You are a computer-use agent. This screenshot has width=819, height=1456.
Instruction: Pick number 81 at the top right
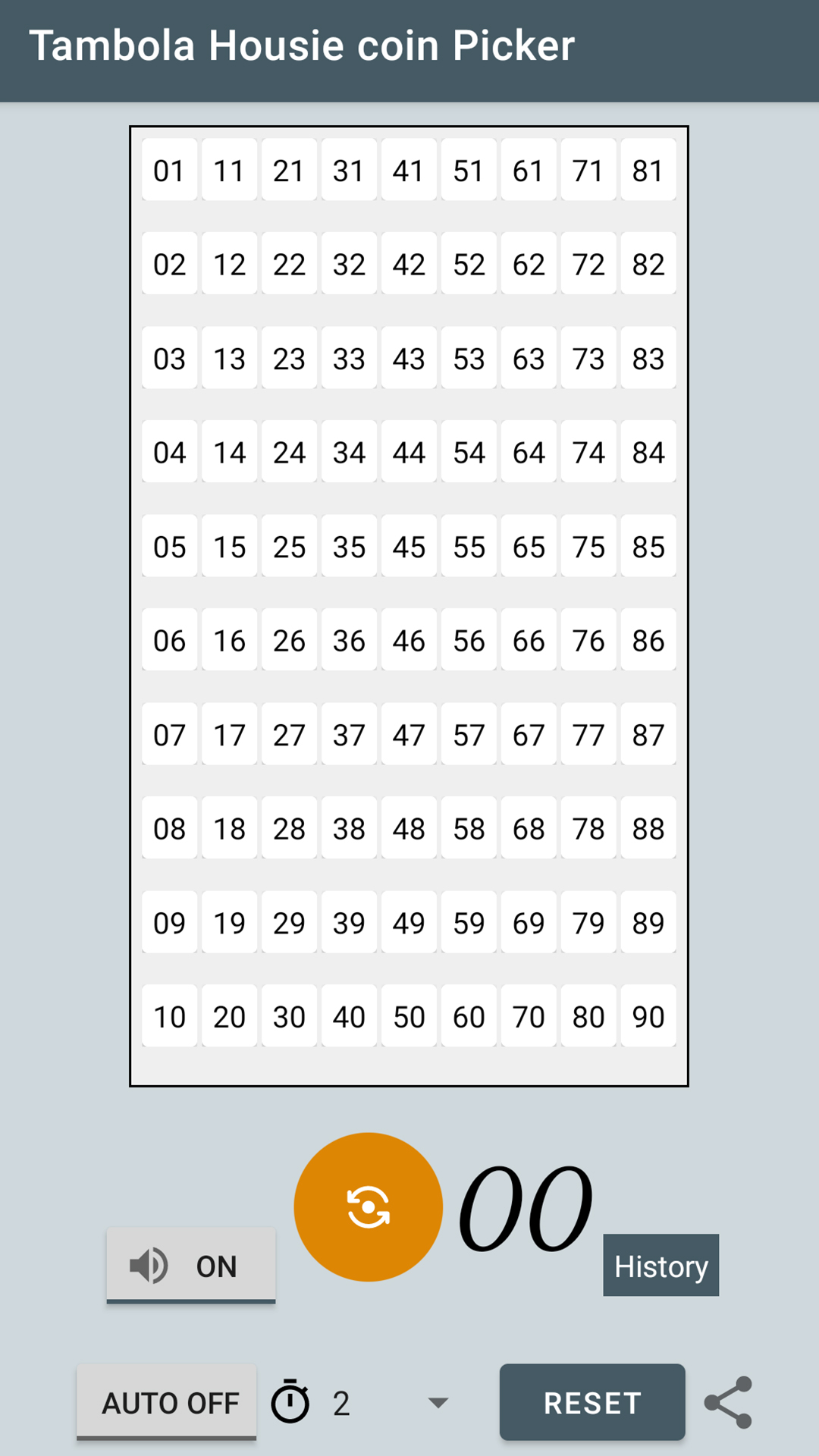pyautogui.click(x=648, y=171)
